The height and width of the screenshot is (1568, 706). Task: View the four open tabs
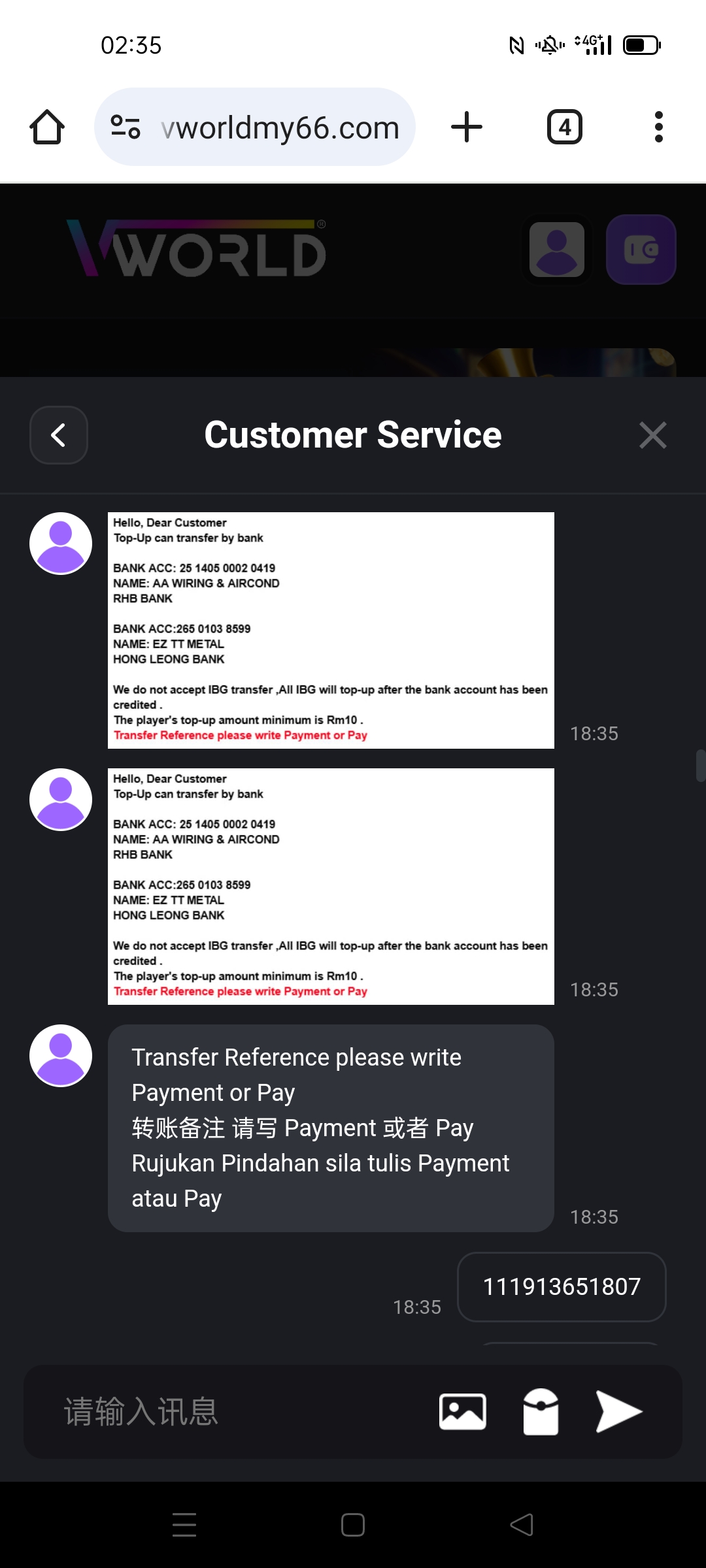coord(564,127)
